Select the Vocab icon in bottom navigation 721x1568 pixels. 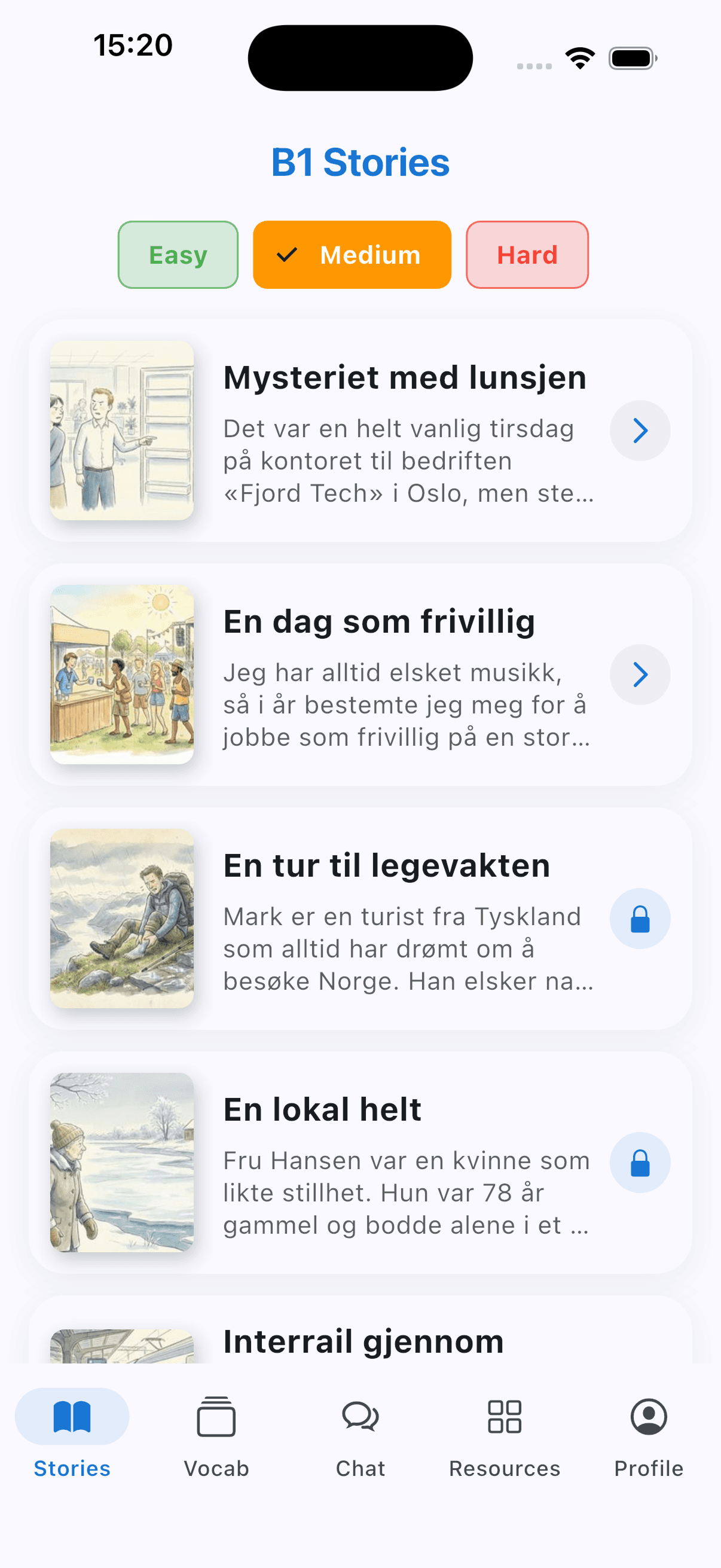click(x=216, y=1418)
